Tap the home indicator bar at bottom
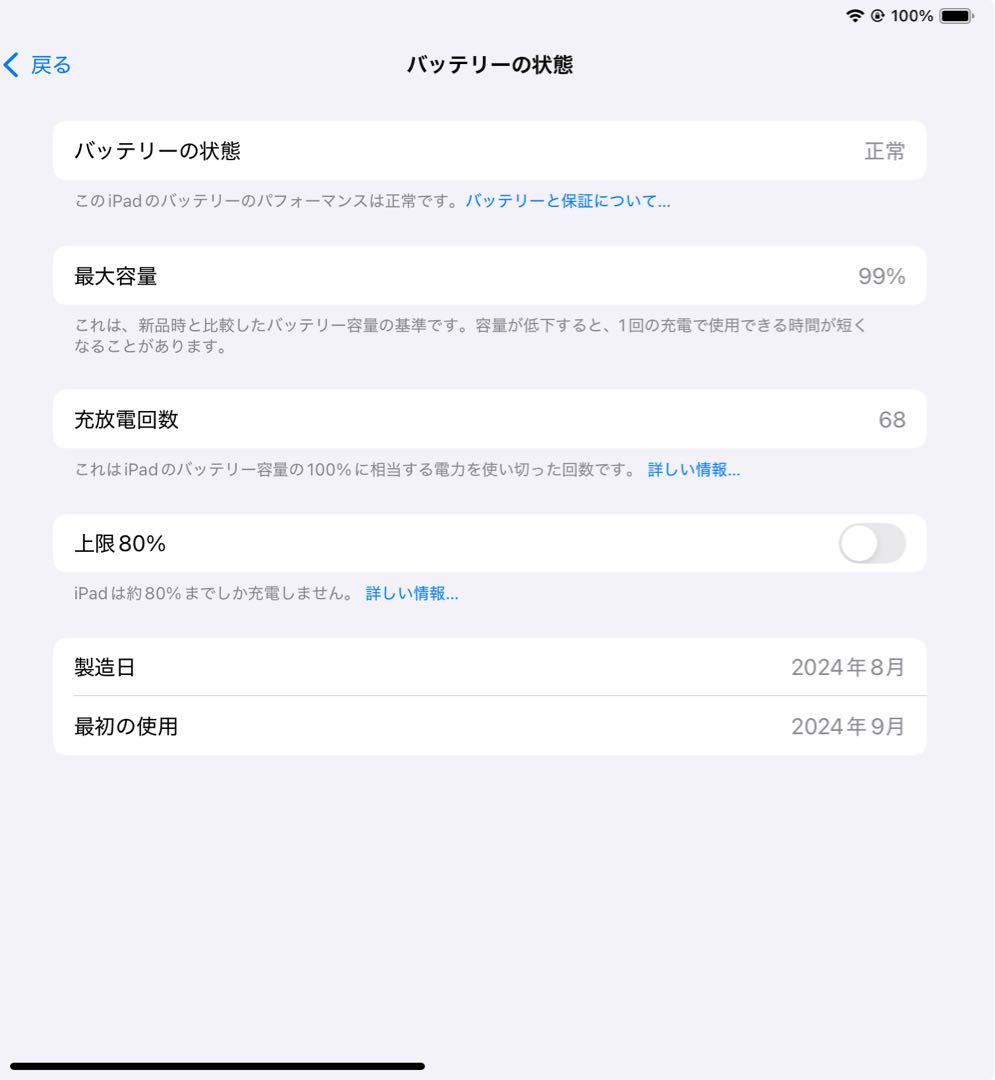 coord(216,1064)
